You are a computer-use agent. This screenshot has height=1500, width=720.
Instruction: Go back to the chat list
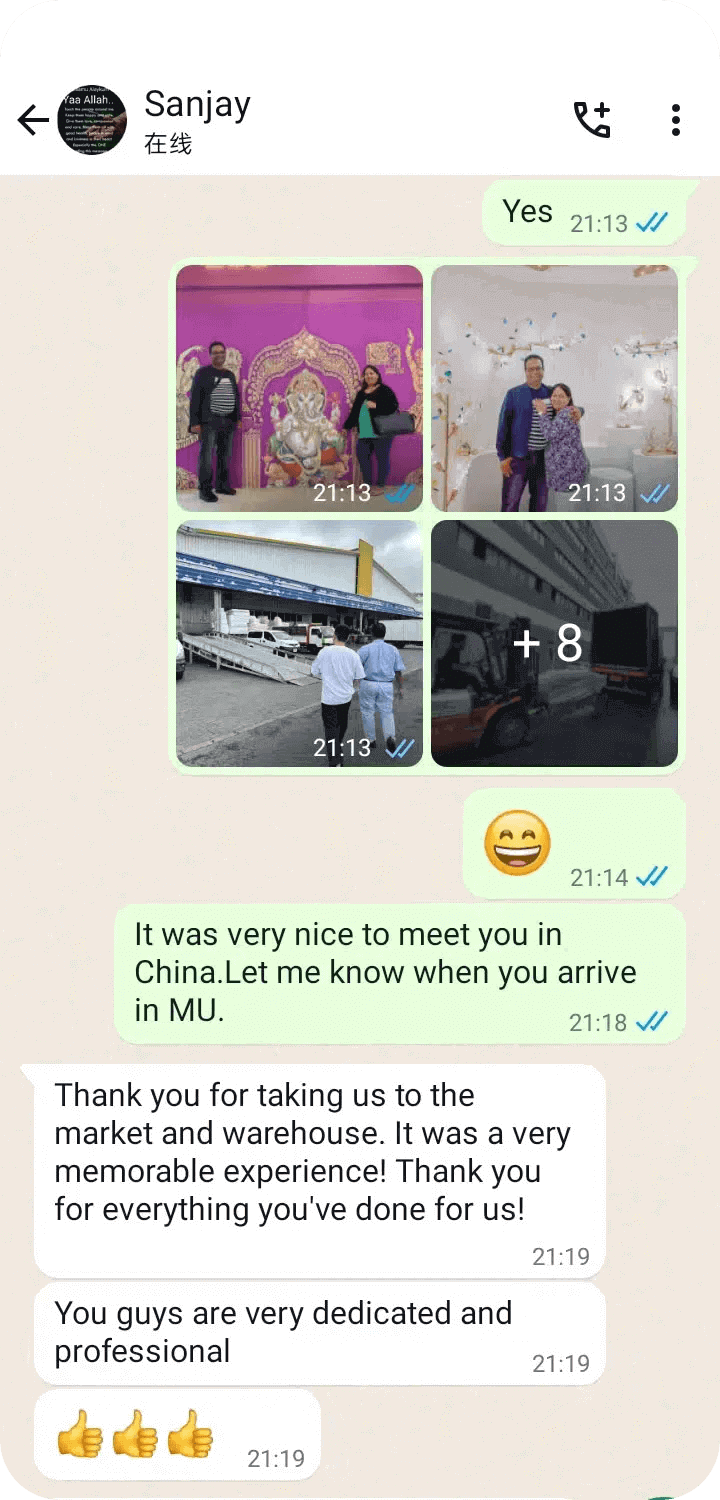pyautogui.click(x=33, y=121)
